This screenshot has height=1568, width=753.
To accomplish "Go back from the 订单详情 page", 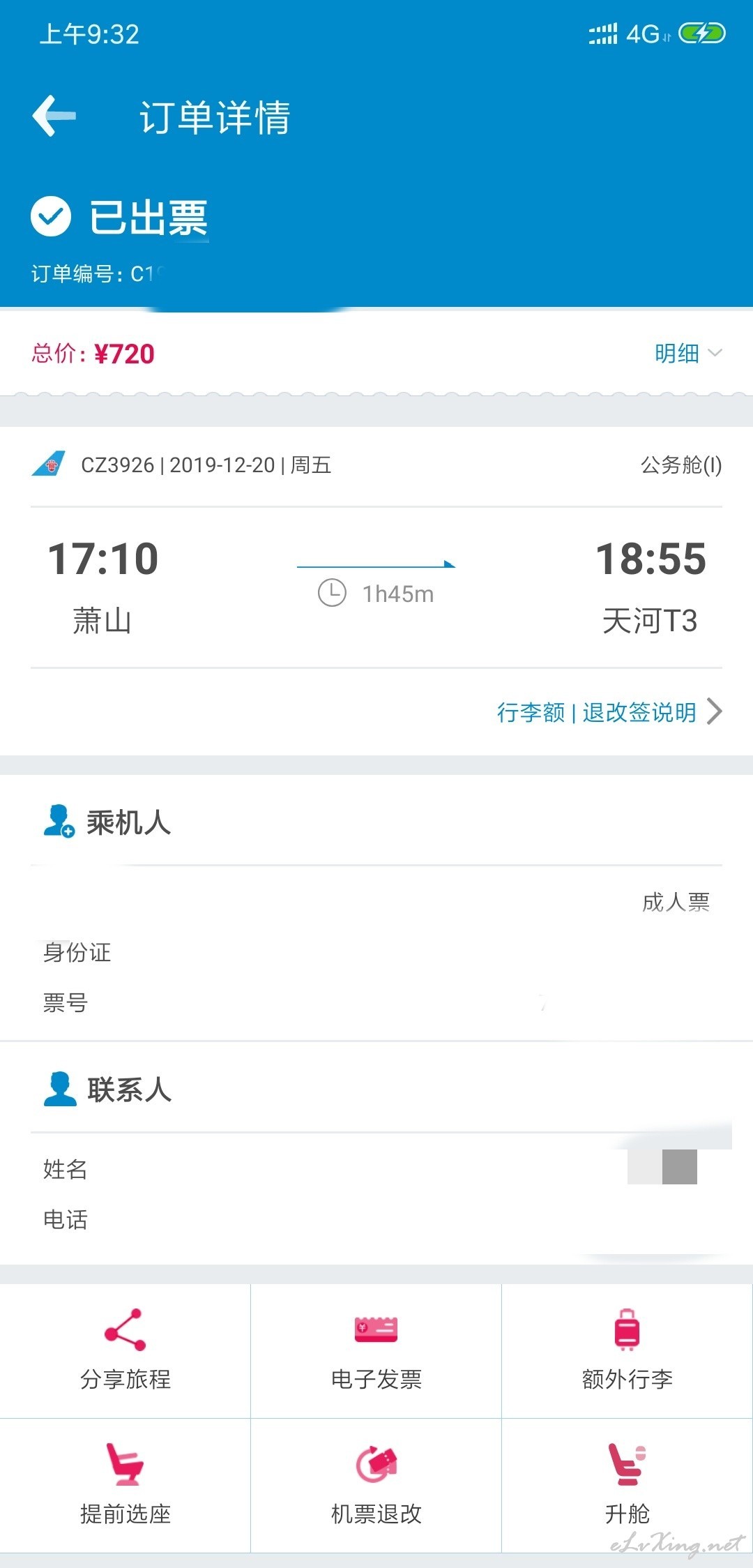I will [x=54, y=116].
